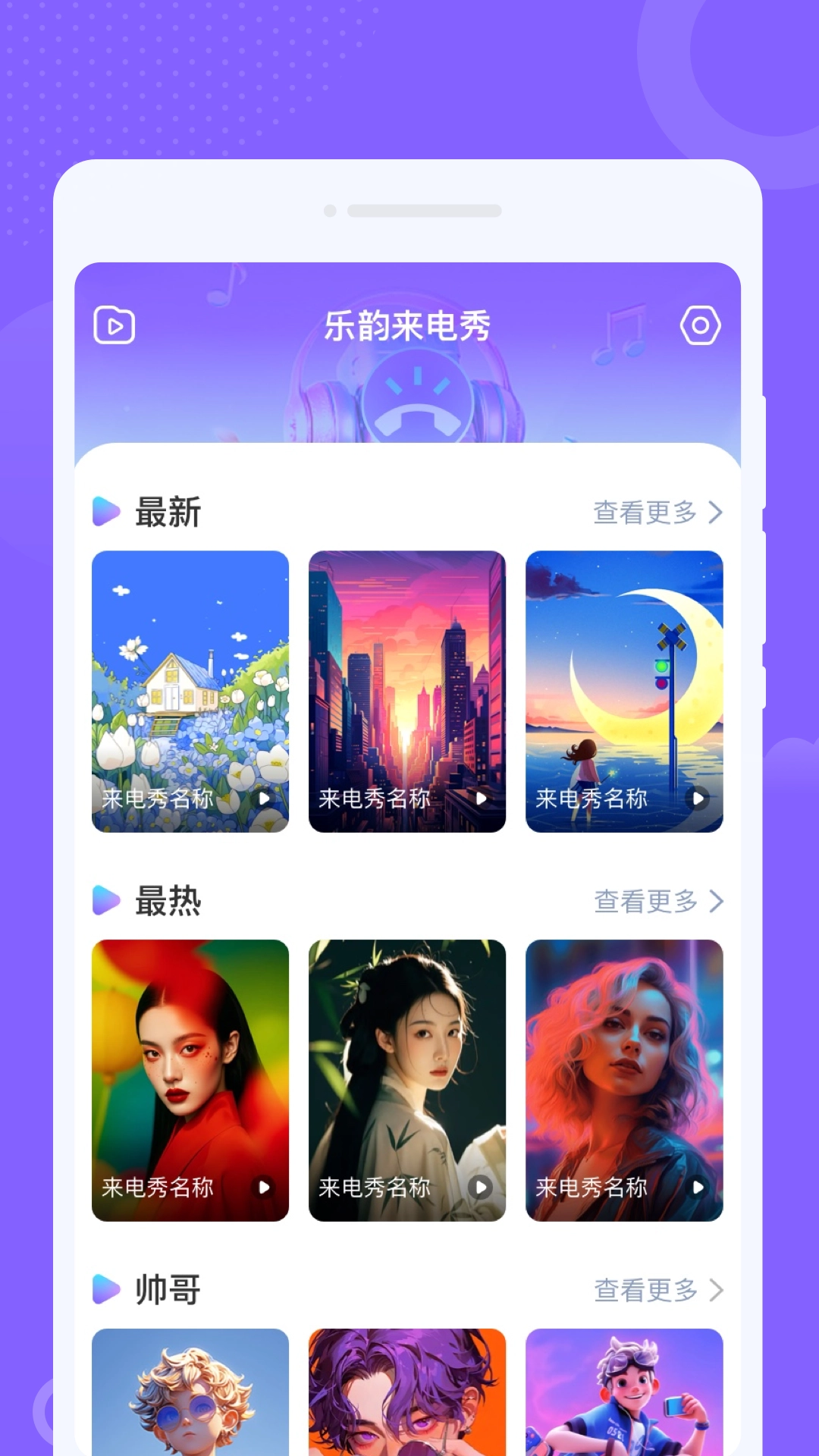The height and width of the screenshot is (1456, 819).
Task: Open 查看更多 link for 最热
Action: (644, 902)
